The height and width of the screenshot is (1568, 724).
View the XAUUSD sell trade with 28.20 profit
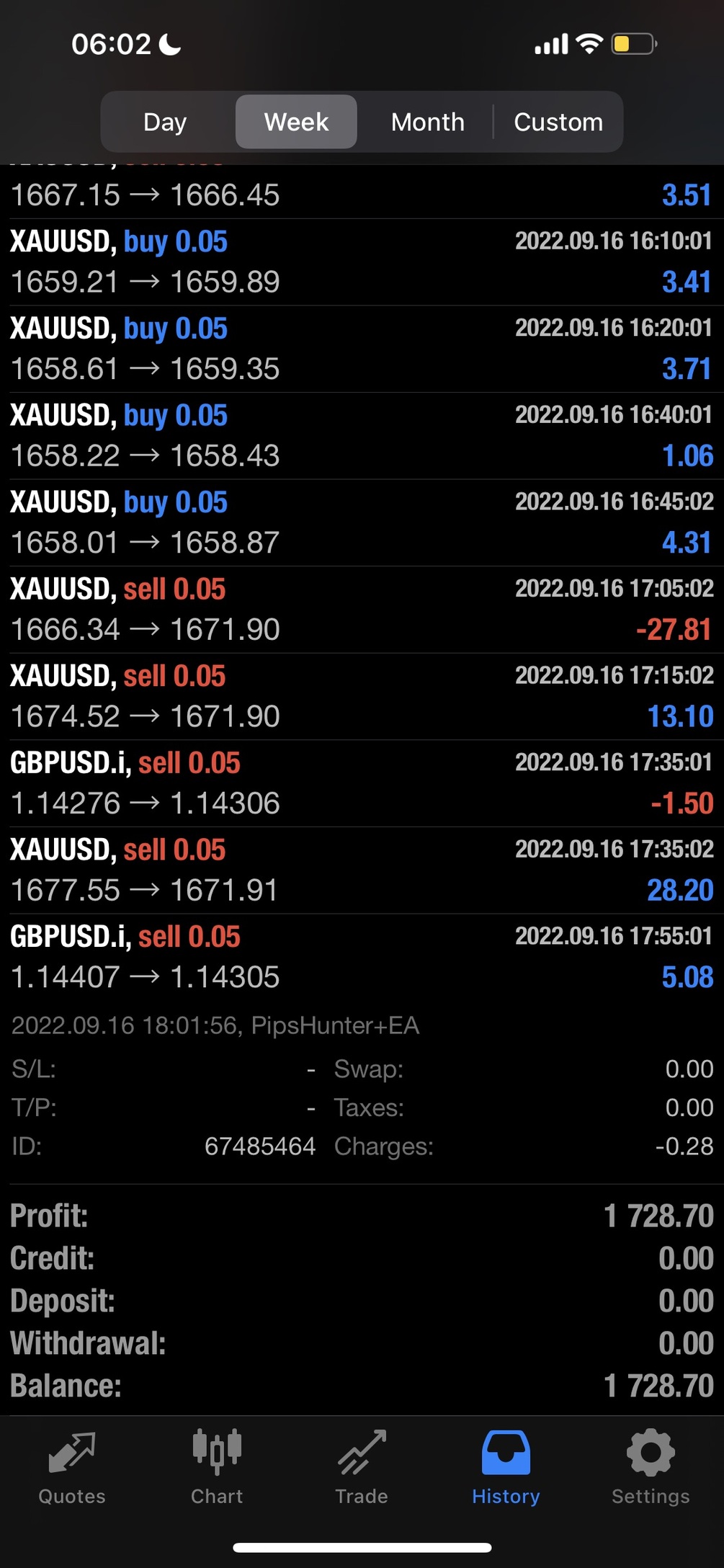coord(362,870)
